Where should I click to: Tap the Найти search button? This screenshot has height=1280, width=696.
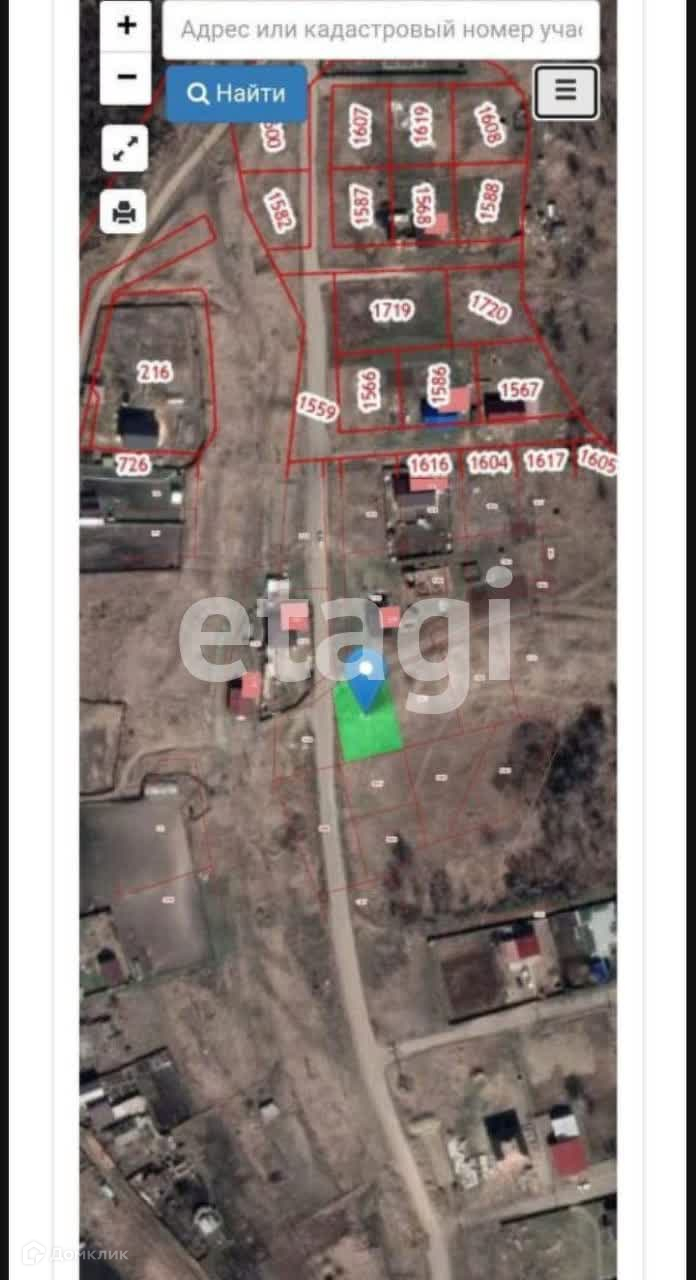[x=236, y=94]
